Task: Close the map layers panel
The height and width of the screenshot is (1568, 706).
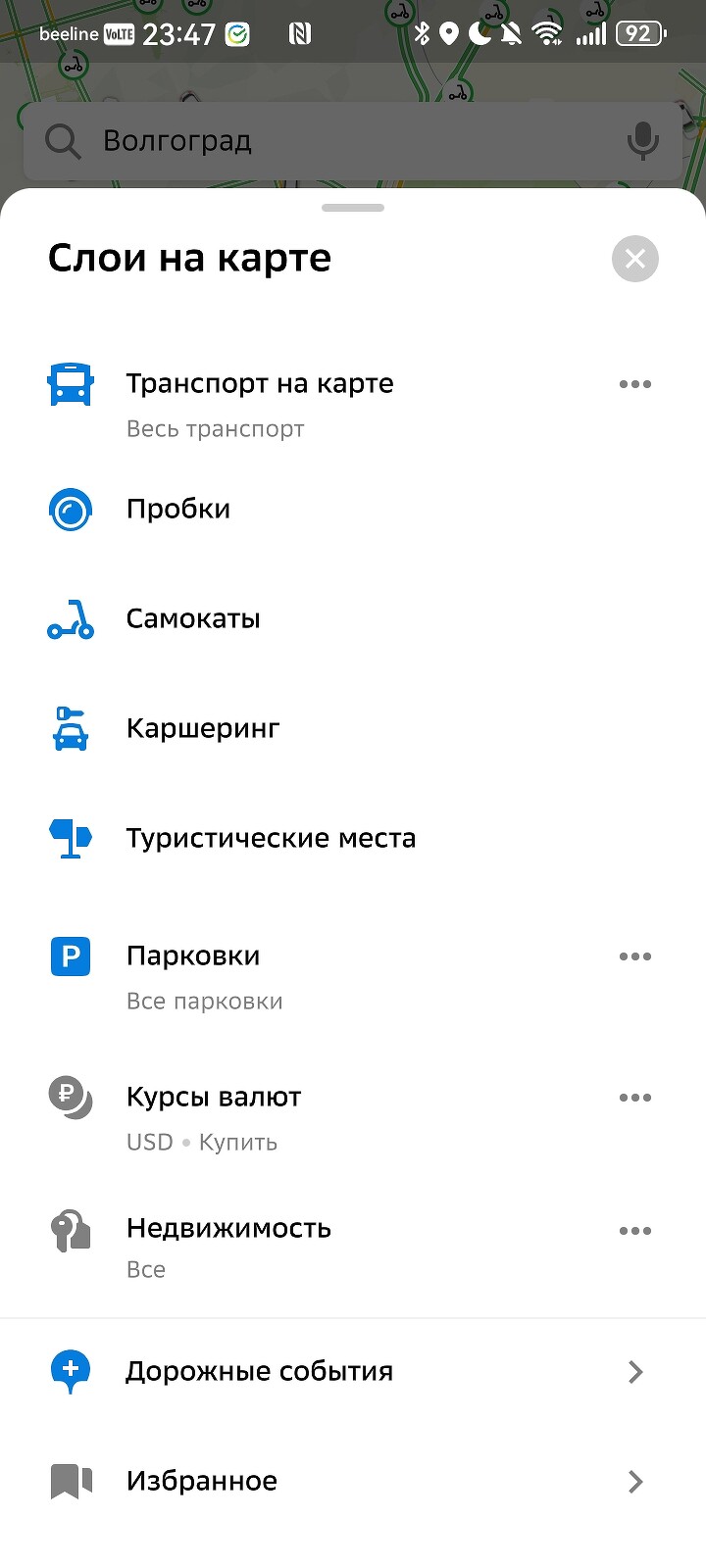Action: pyautogui.click(x=634, y=259)
